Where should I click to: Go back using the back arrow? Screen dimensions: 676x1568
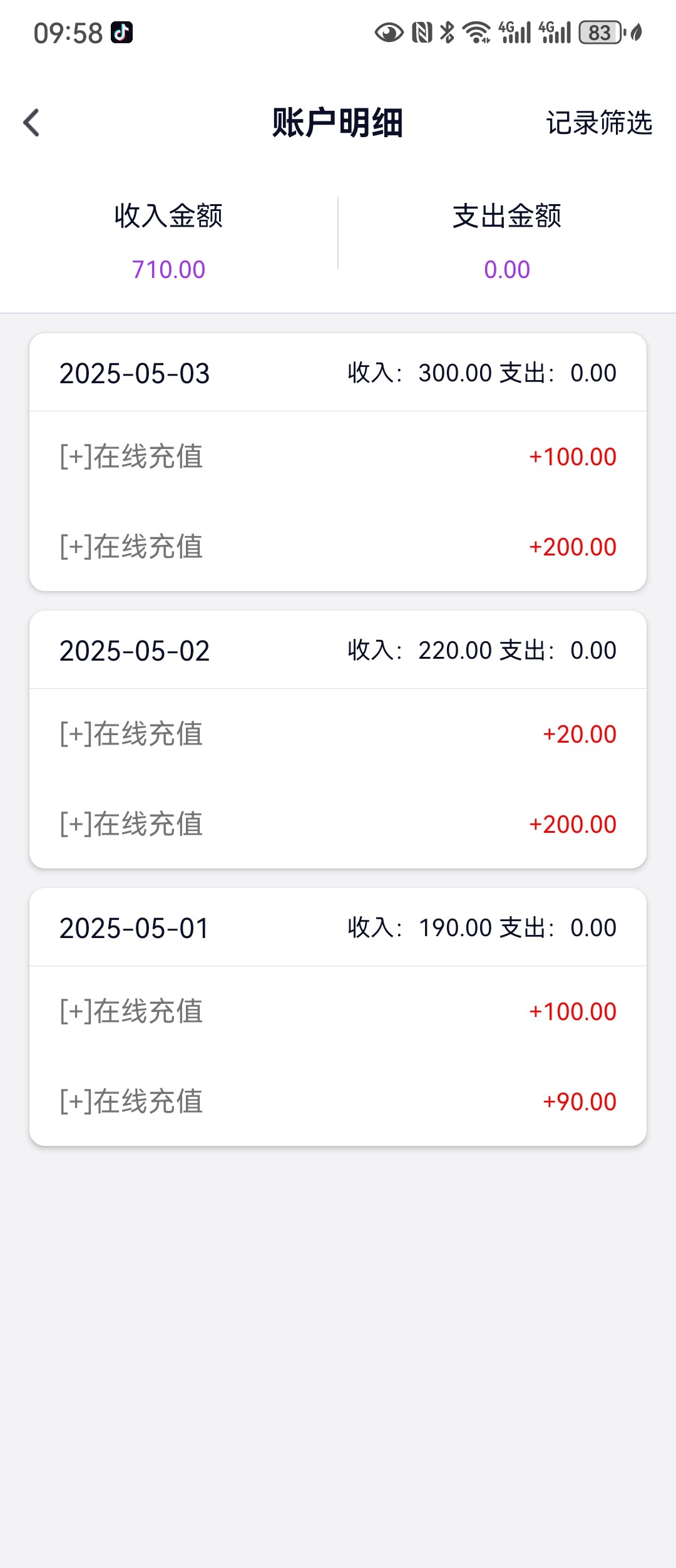(x=31, y=123)
